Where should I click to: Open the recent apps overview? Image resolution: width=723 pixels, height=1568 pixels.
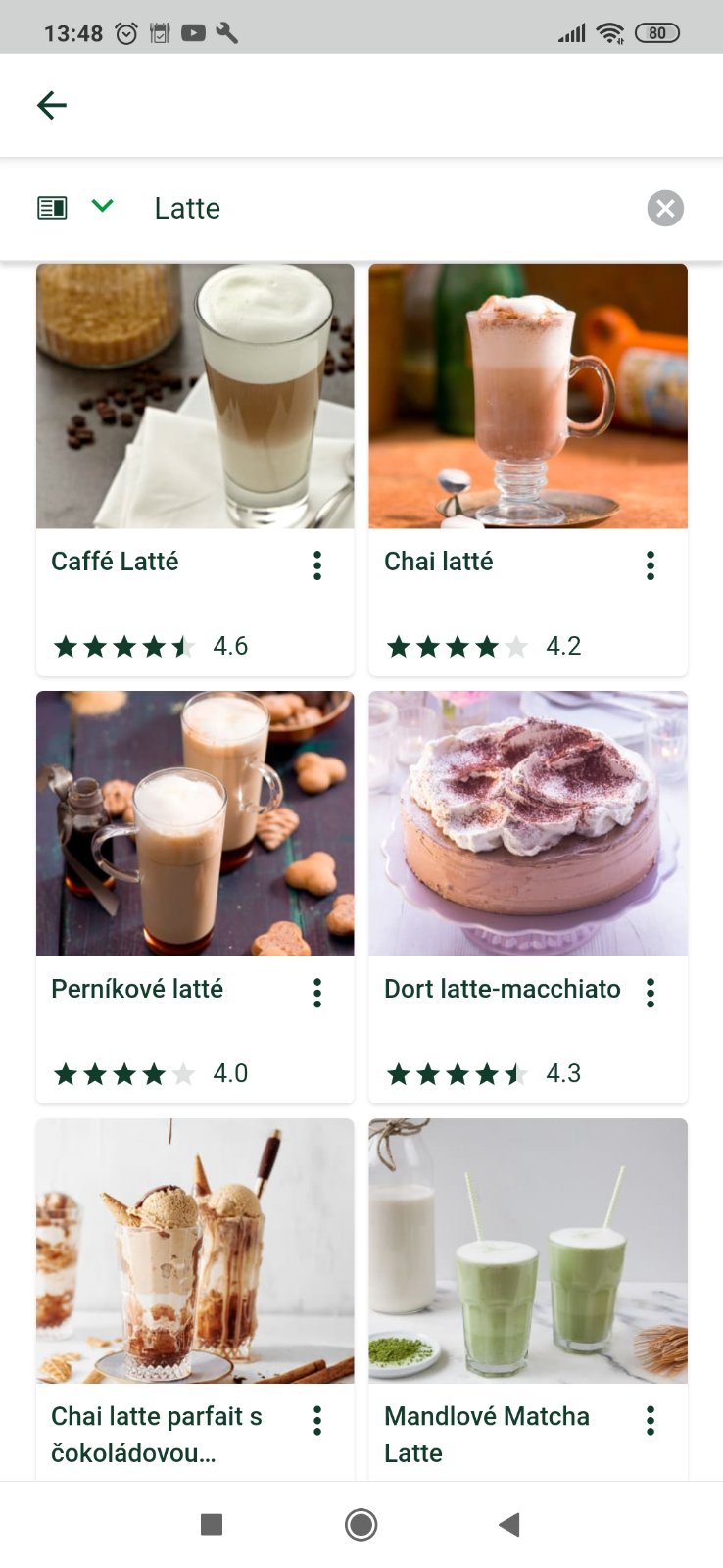tap(212, 1524)
